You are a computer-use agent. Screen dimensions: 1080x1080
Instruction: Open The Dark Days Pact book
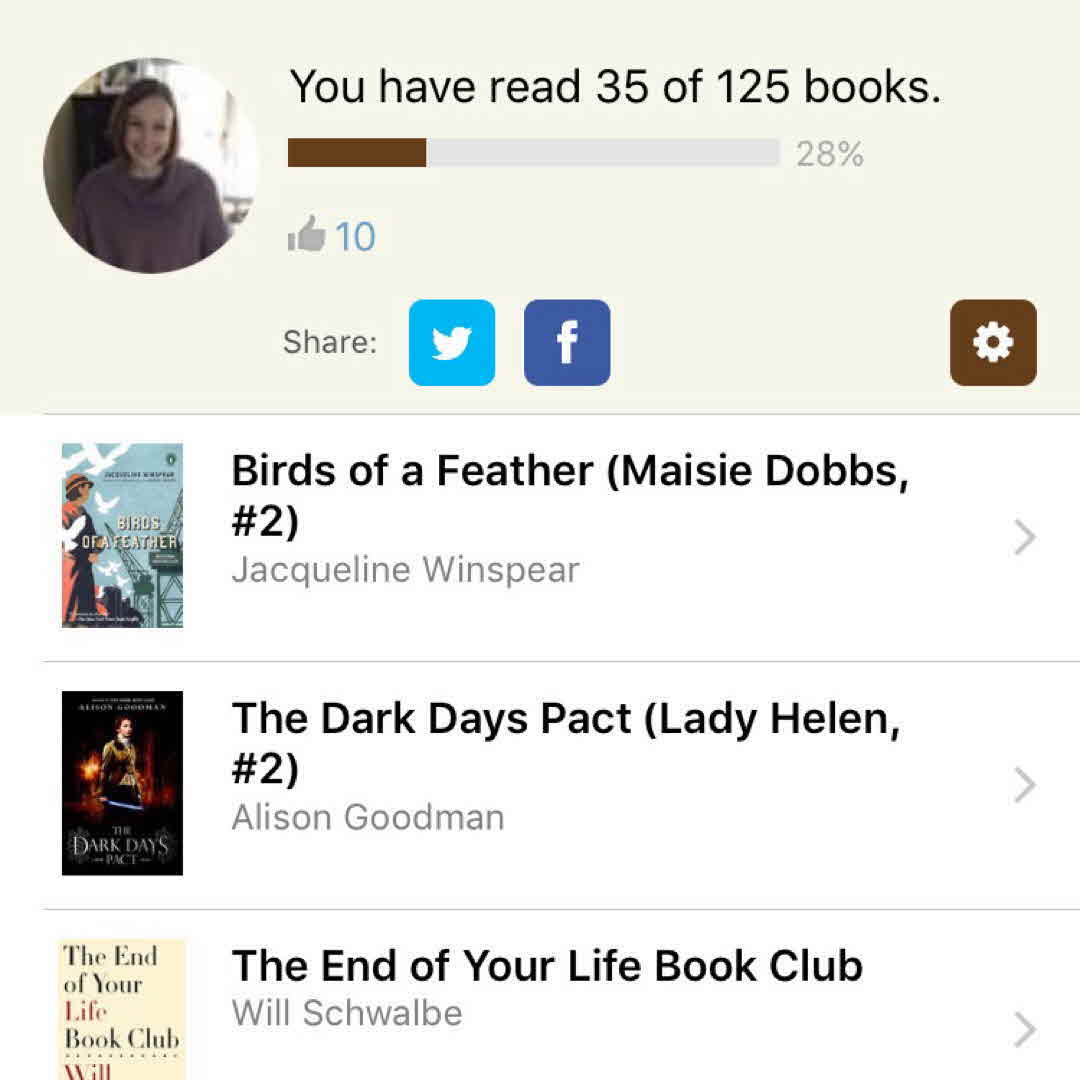566,768
